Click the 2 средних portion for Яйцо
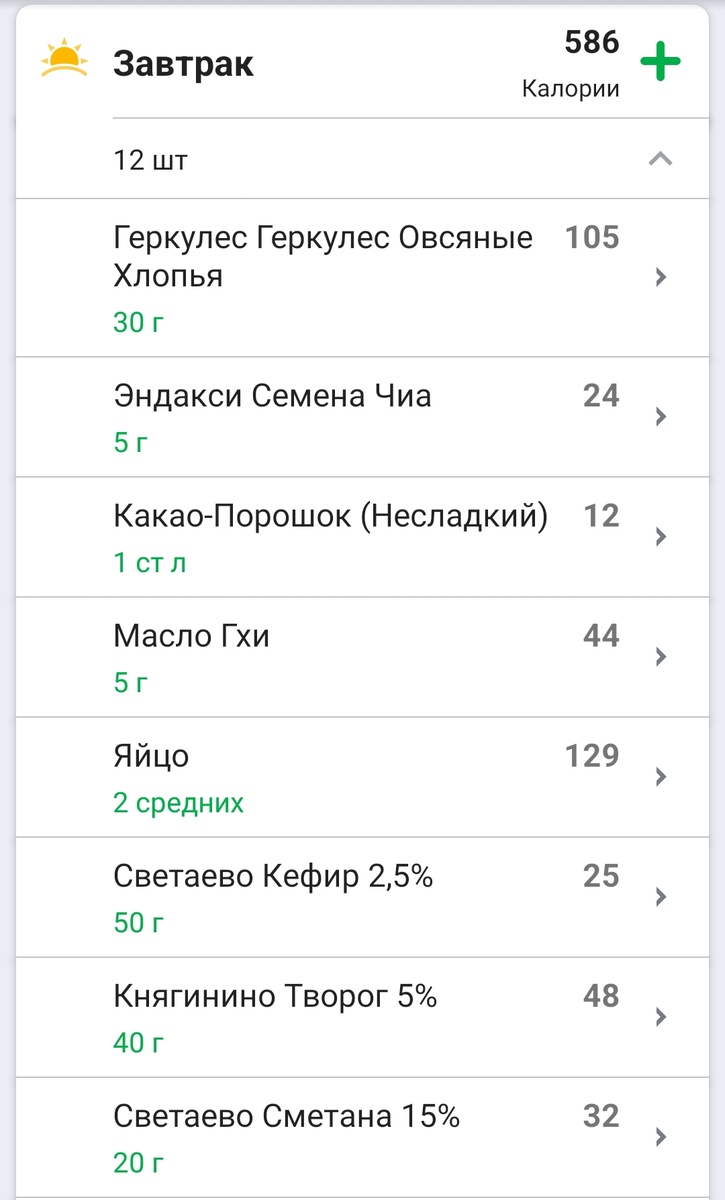 (178, 802)
